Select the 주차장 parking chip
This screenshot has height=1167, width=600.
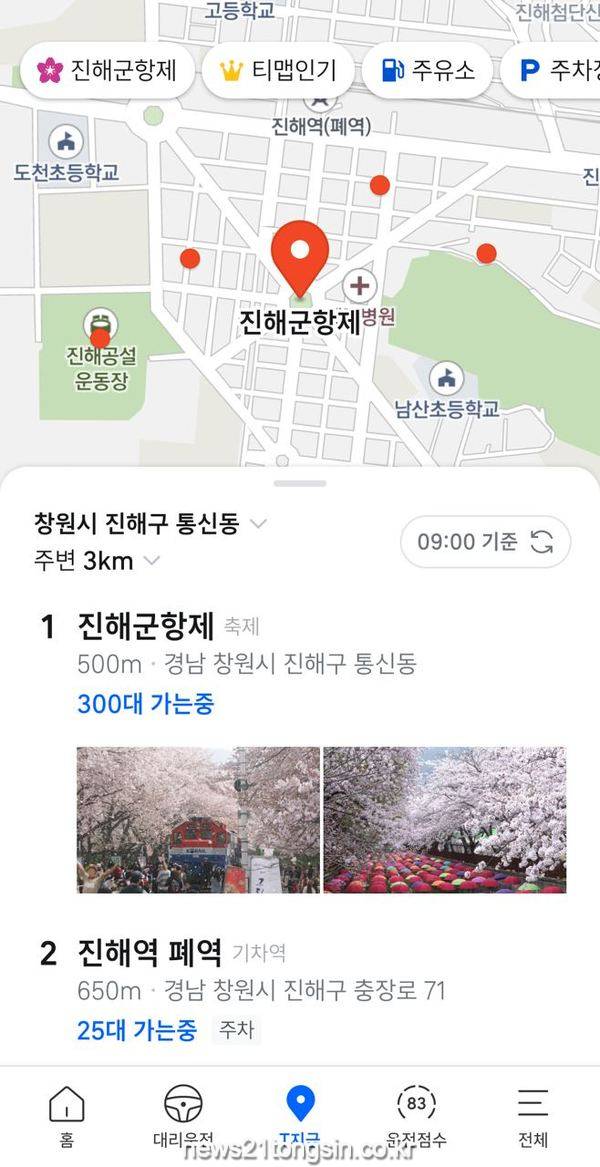tap(555, 70)
